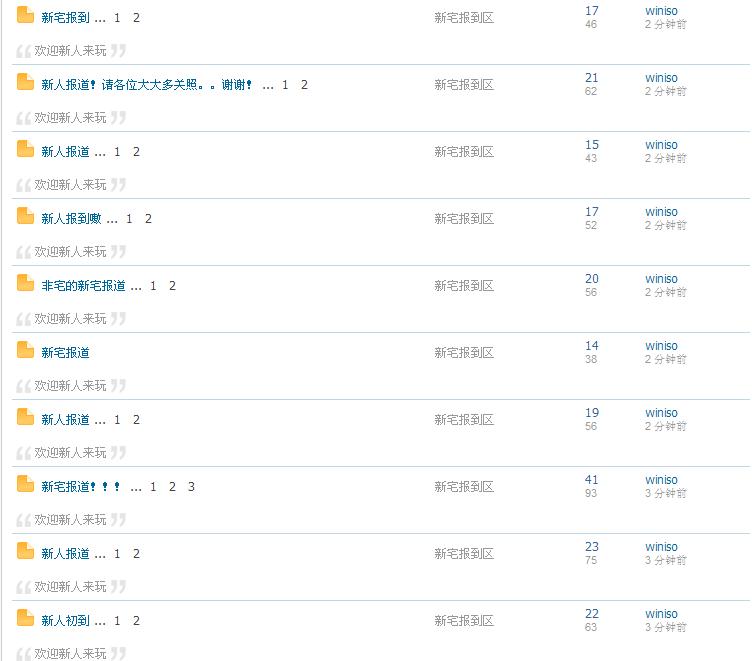Tap the folder icon beside 非宅的新宅报道
The height and width of the screenshot is (661, 752).
(x=26, y=283)
